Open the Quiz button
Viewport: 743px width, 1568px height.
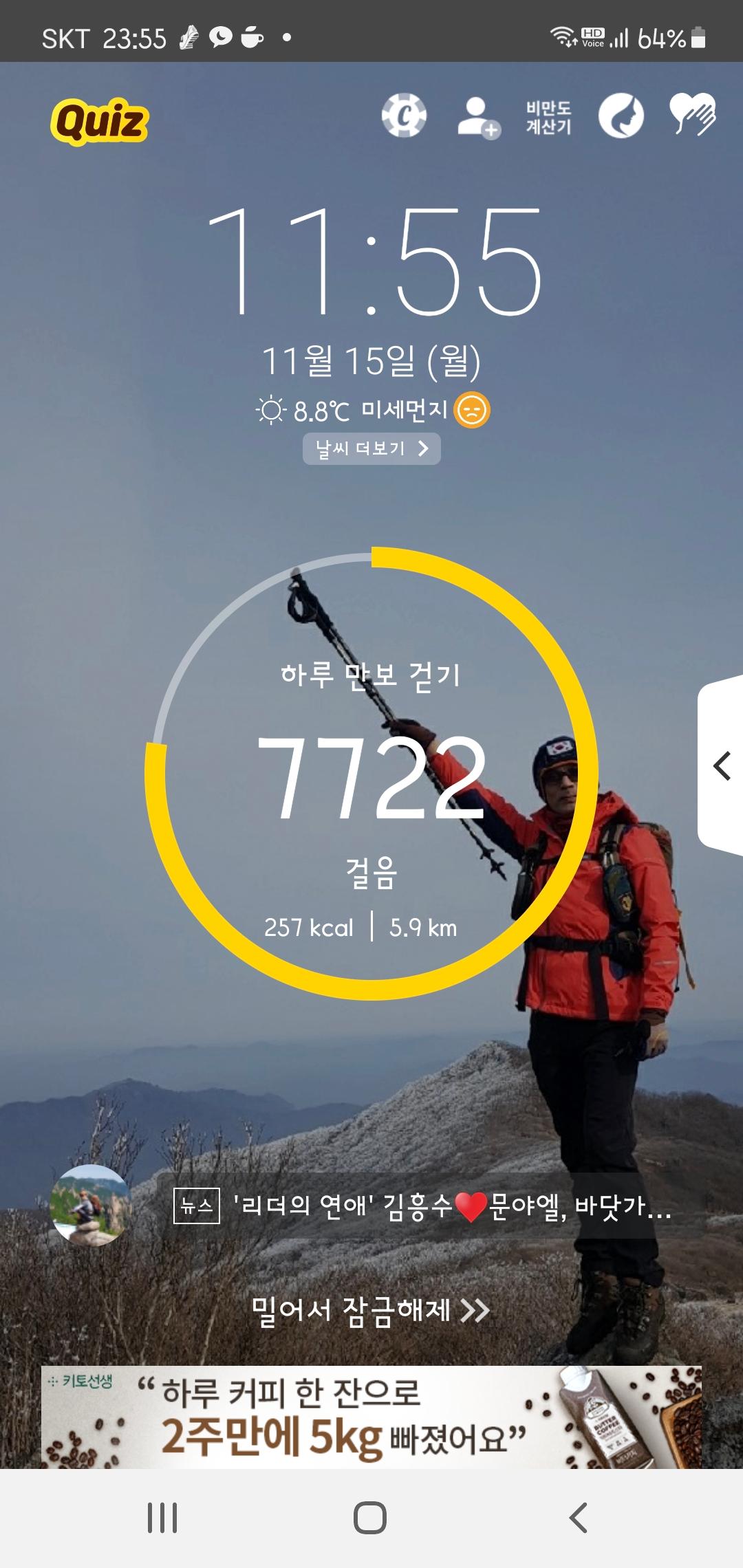100,121
